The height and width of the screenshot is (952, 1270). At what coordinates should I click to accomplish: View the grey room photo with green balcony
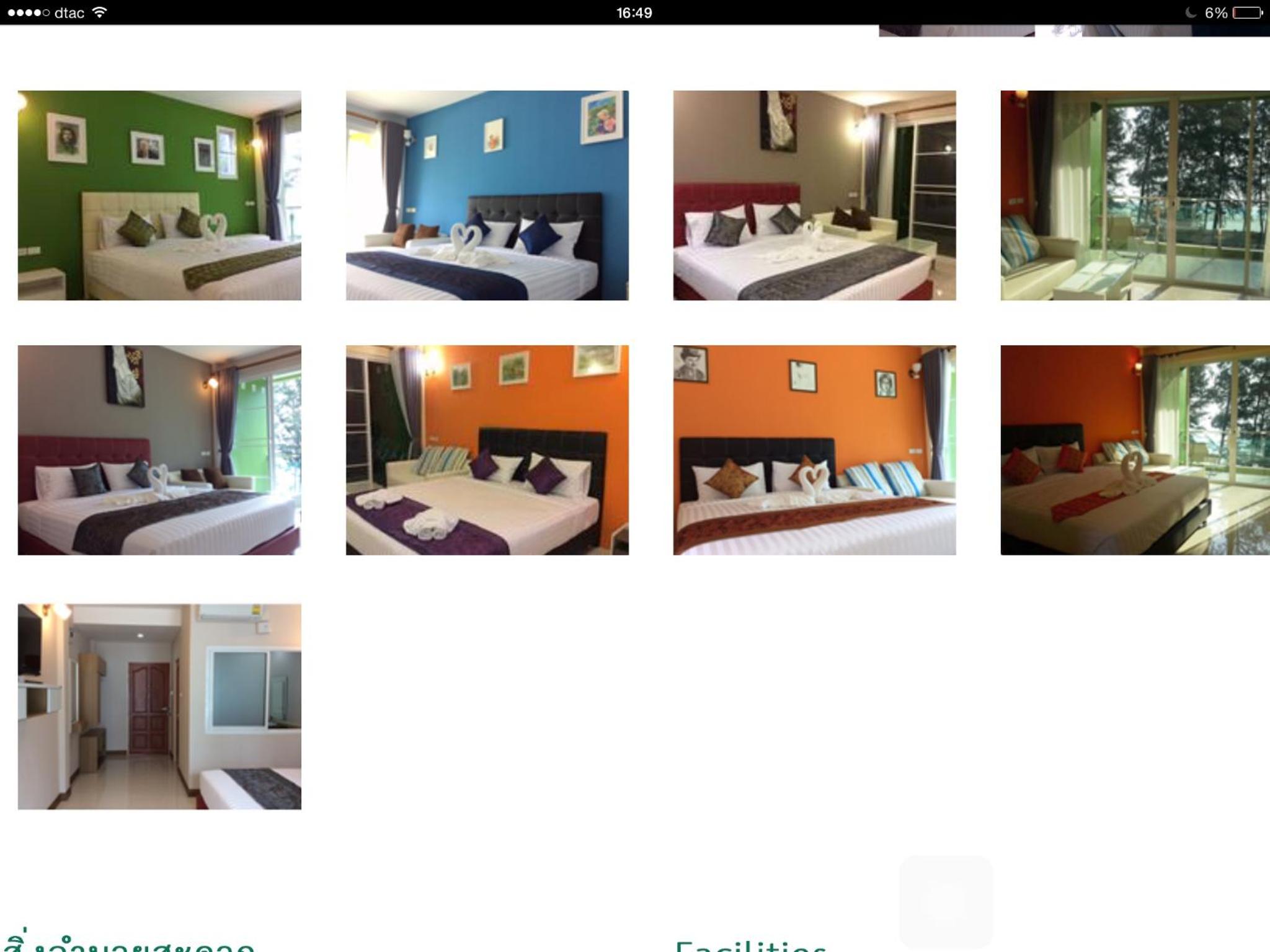pos(159,450)
